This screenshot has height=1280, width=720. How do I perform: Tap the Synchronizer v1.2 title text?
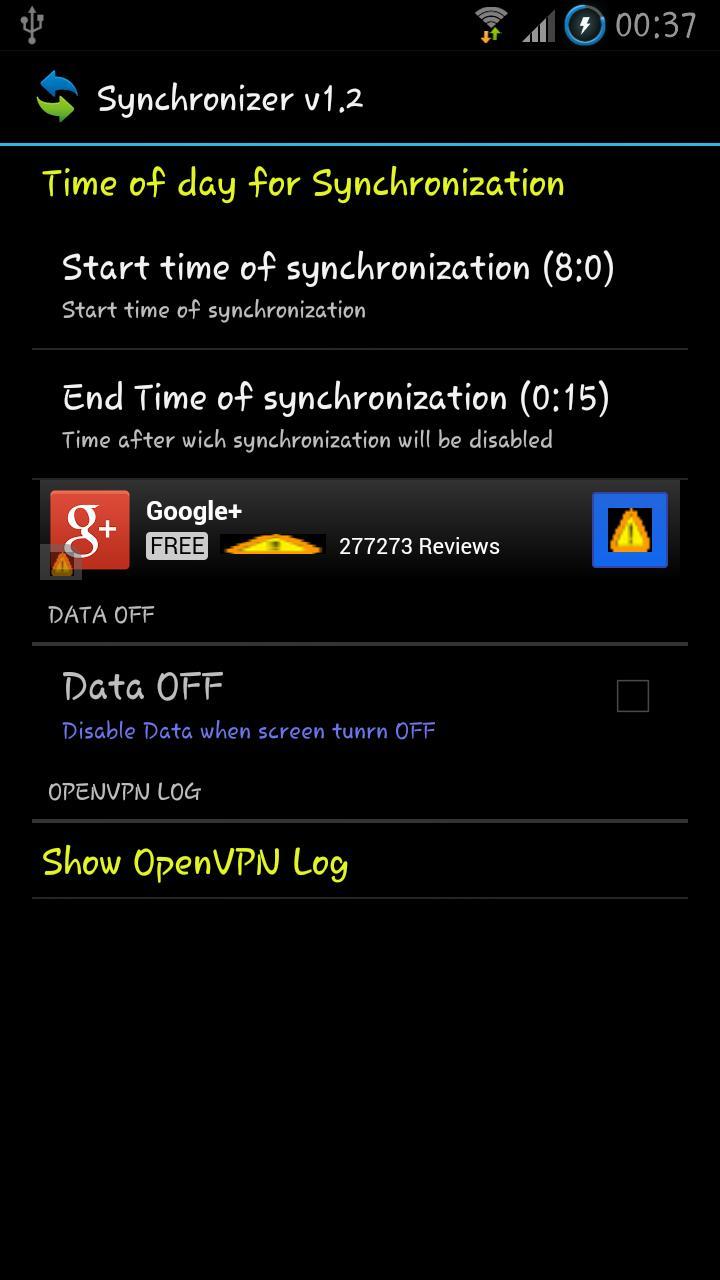click(x=231, y=98)
